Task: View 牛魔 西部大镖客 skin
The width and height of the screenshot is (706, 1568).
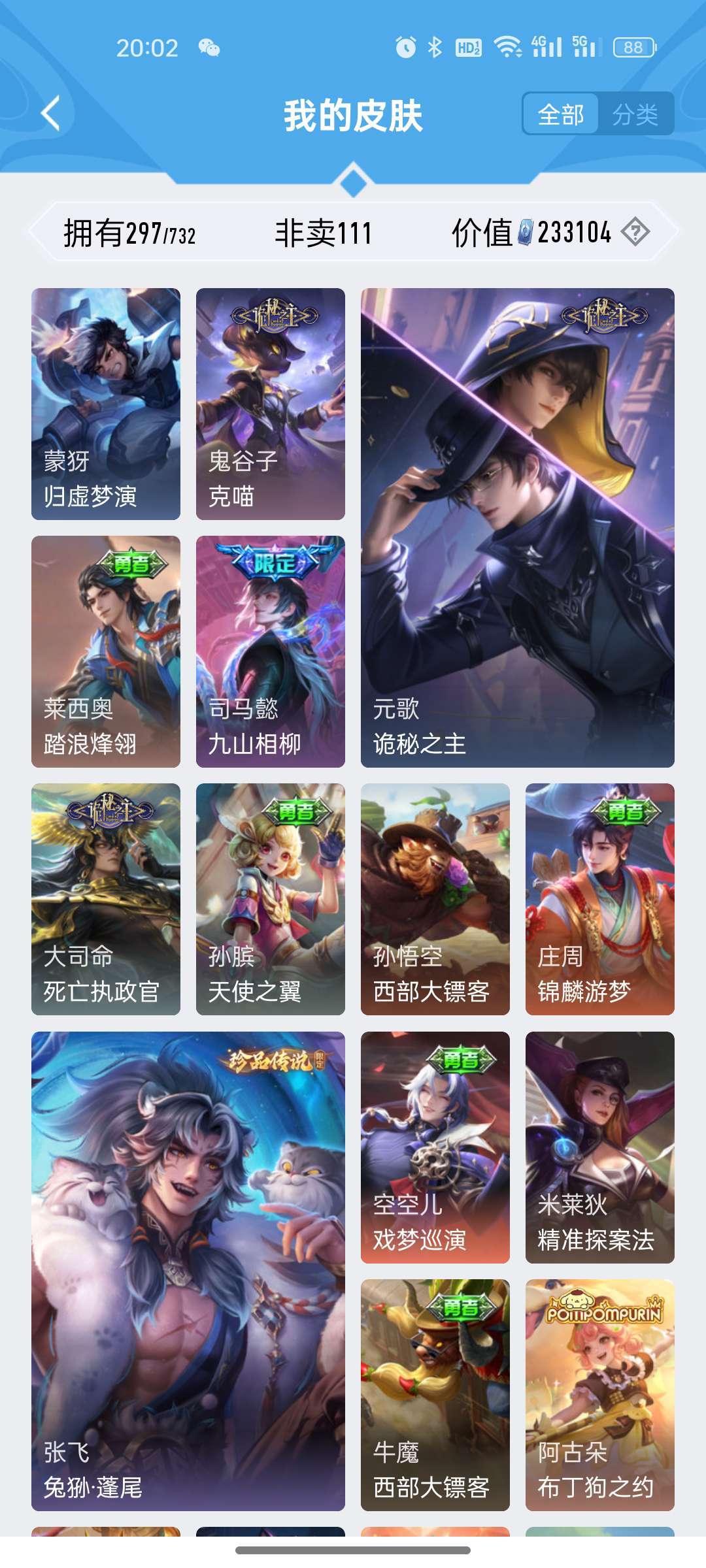Action: pos(435,1395)
